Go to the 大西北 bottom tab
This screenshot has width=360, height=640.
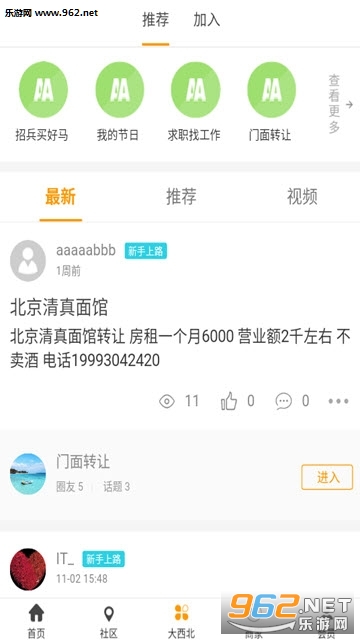point(181,622)
